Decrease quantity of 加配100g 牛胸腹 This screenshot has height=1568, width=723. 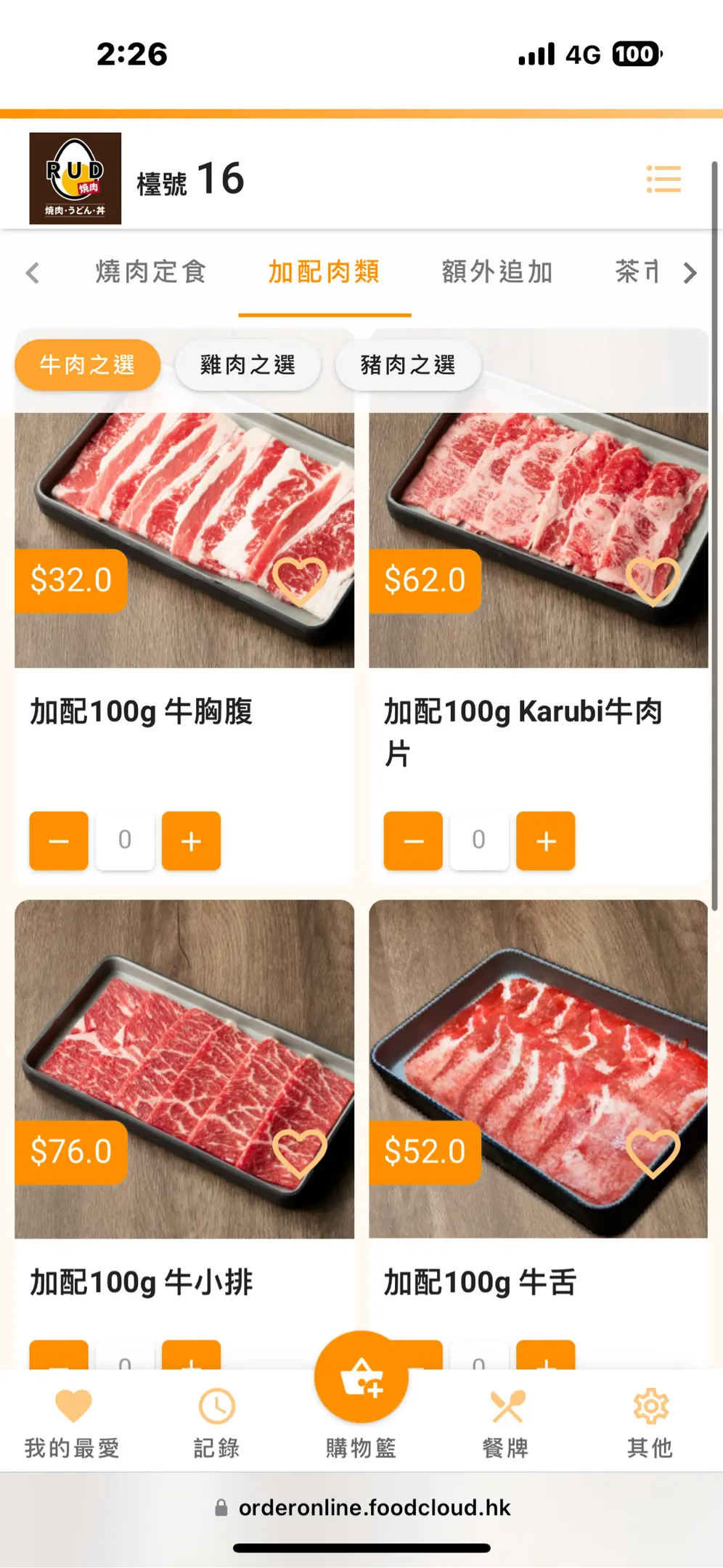click(59, 841)
